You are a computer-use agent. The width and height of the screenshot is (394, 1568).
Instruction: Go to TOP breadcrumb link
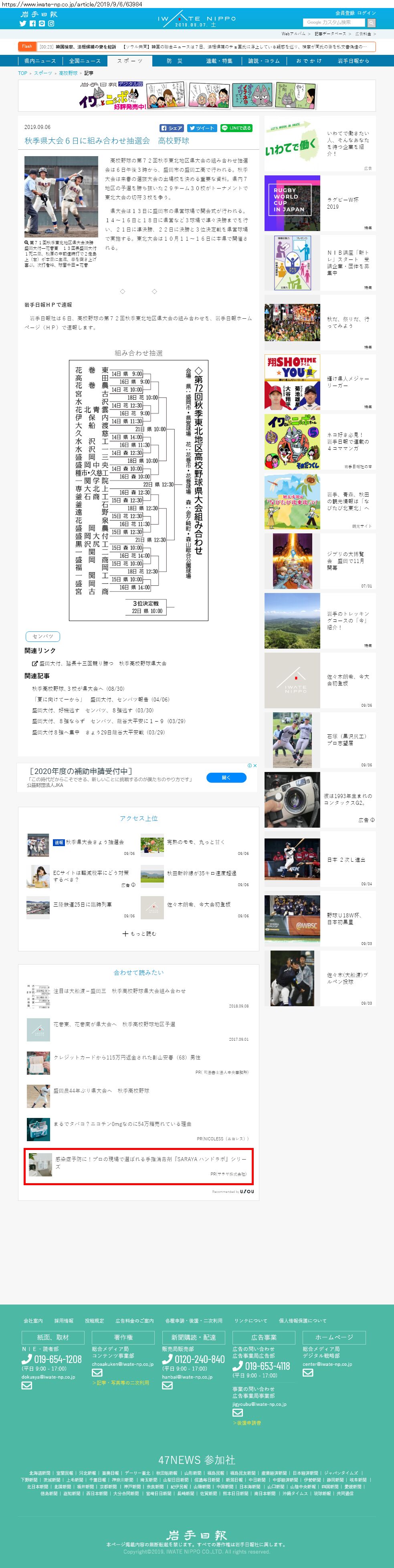[22, 73]
